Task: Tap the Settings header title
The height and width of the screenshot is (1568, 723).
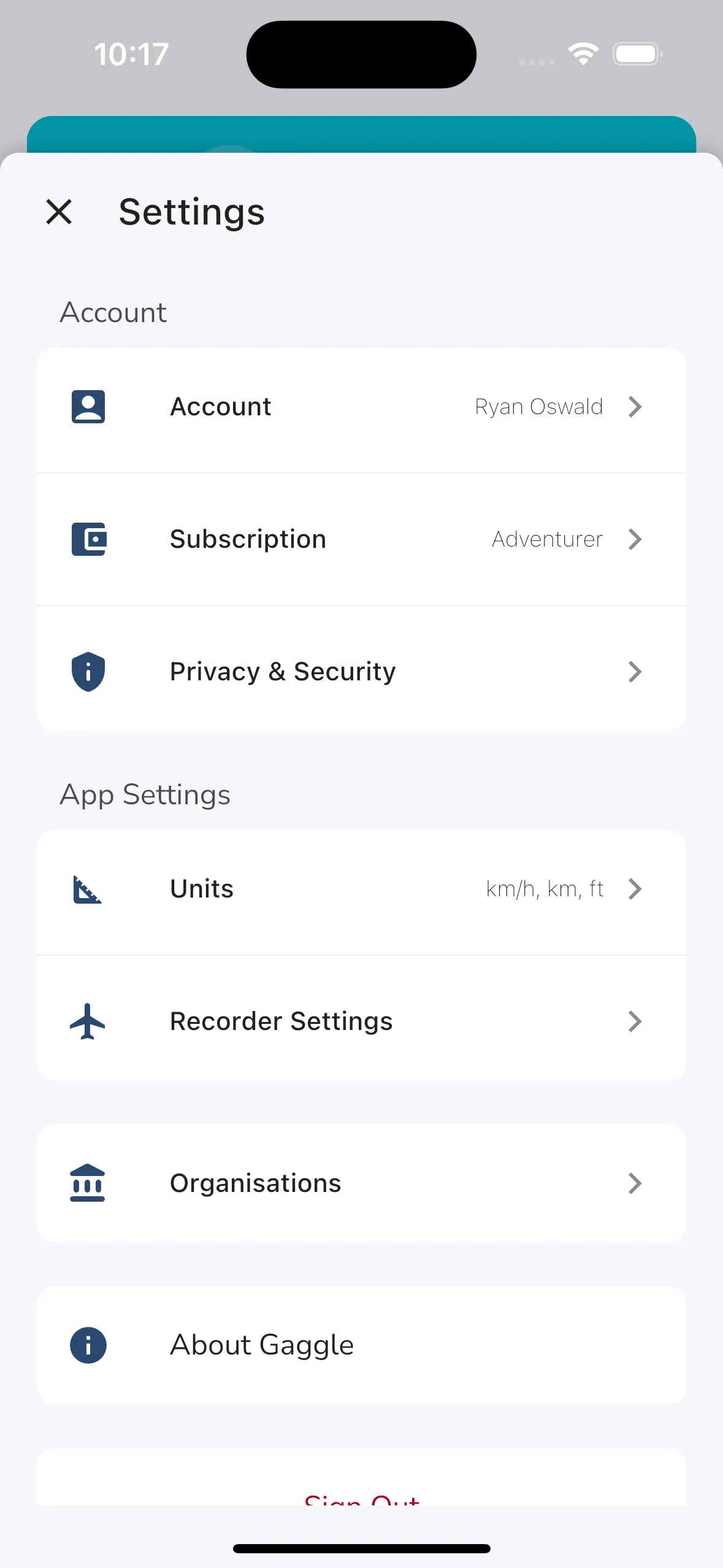Action: pyautogui.click(x=191, y=212)
